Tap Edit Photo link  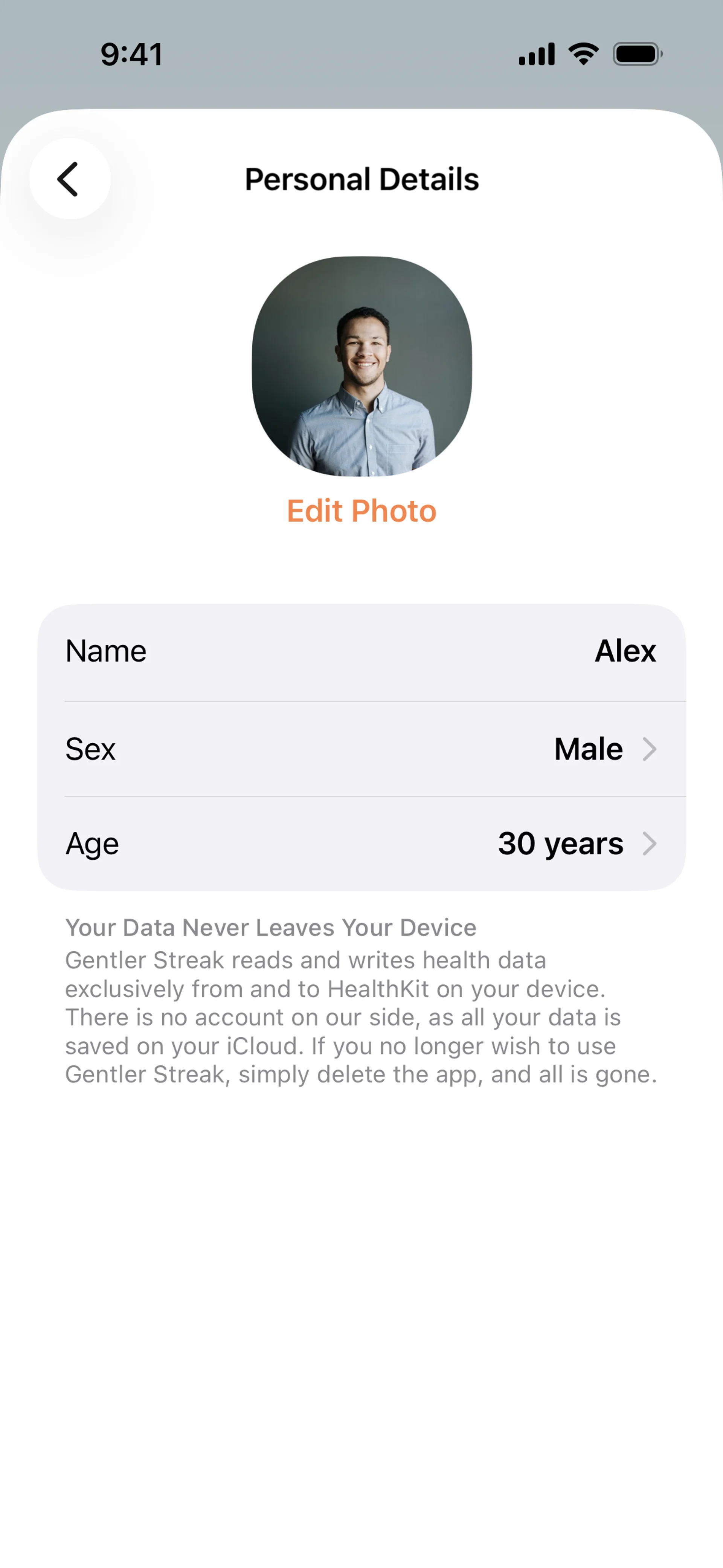[x=361, y=511]
